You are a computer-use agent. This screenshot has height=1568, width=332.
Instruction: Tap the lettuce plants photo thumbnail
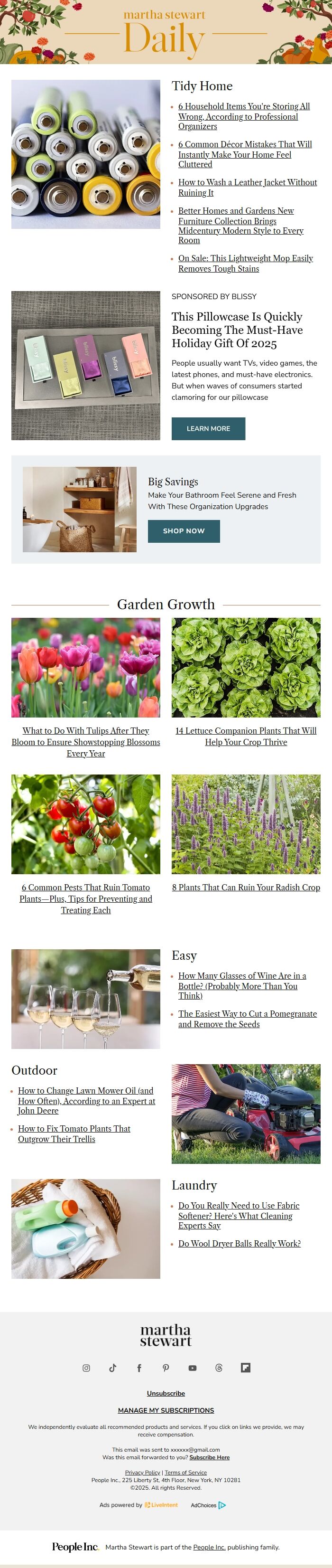pos(246,668)
